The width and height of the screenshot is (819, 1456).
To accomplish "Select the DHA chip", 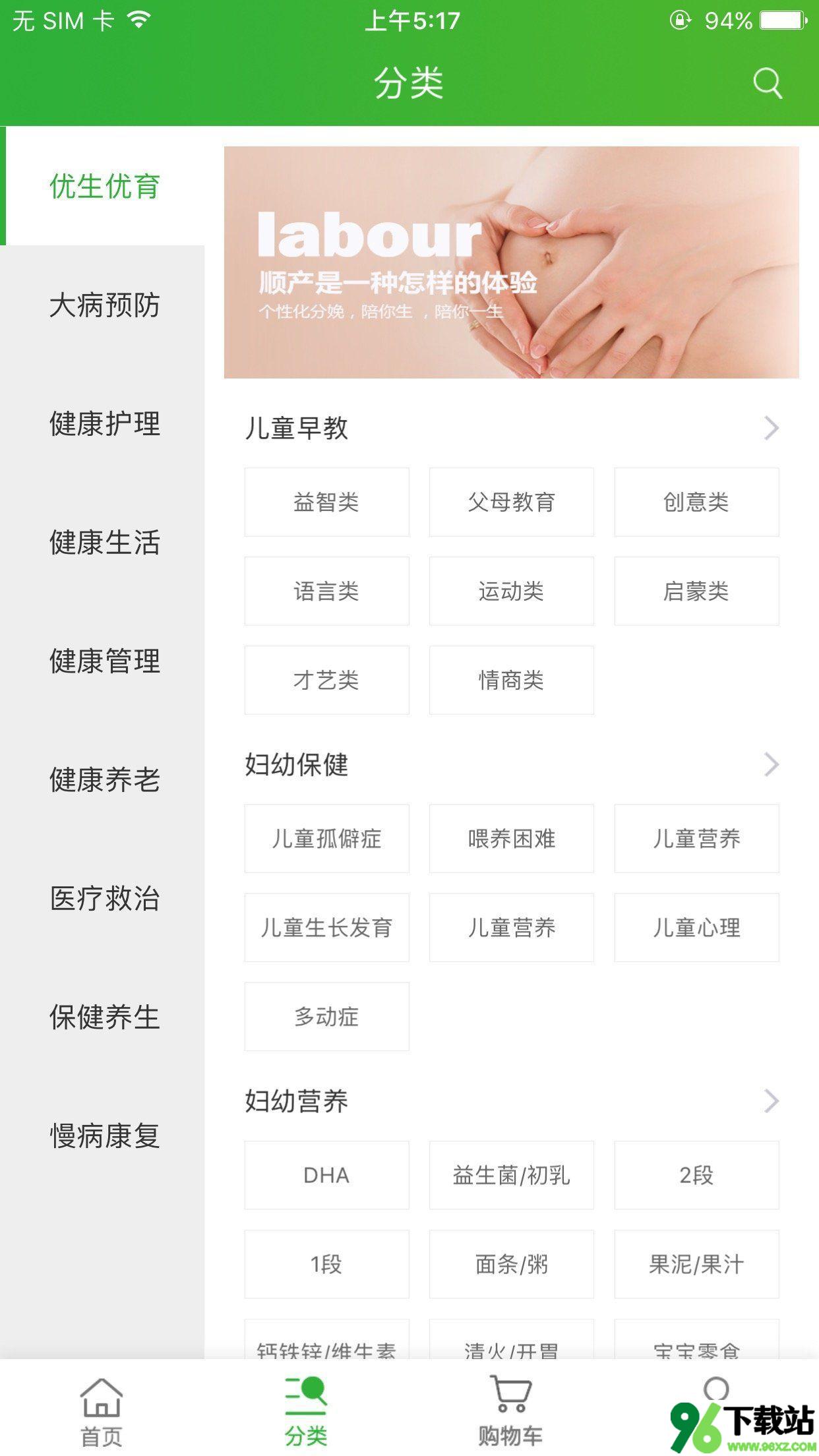I will tap(326, 1176).
